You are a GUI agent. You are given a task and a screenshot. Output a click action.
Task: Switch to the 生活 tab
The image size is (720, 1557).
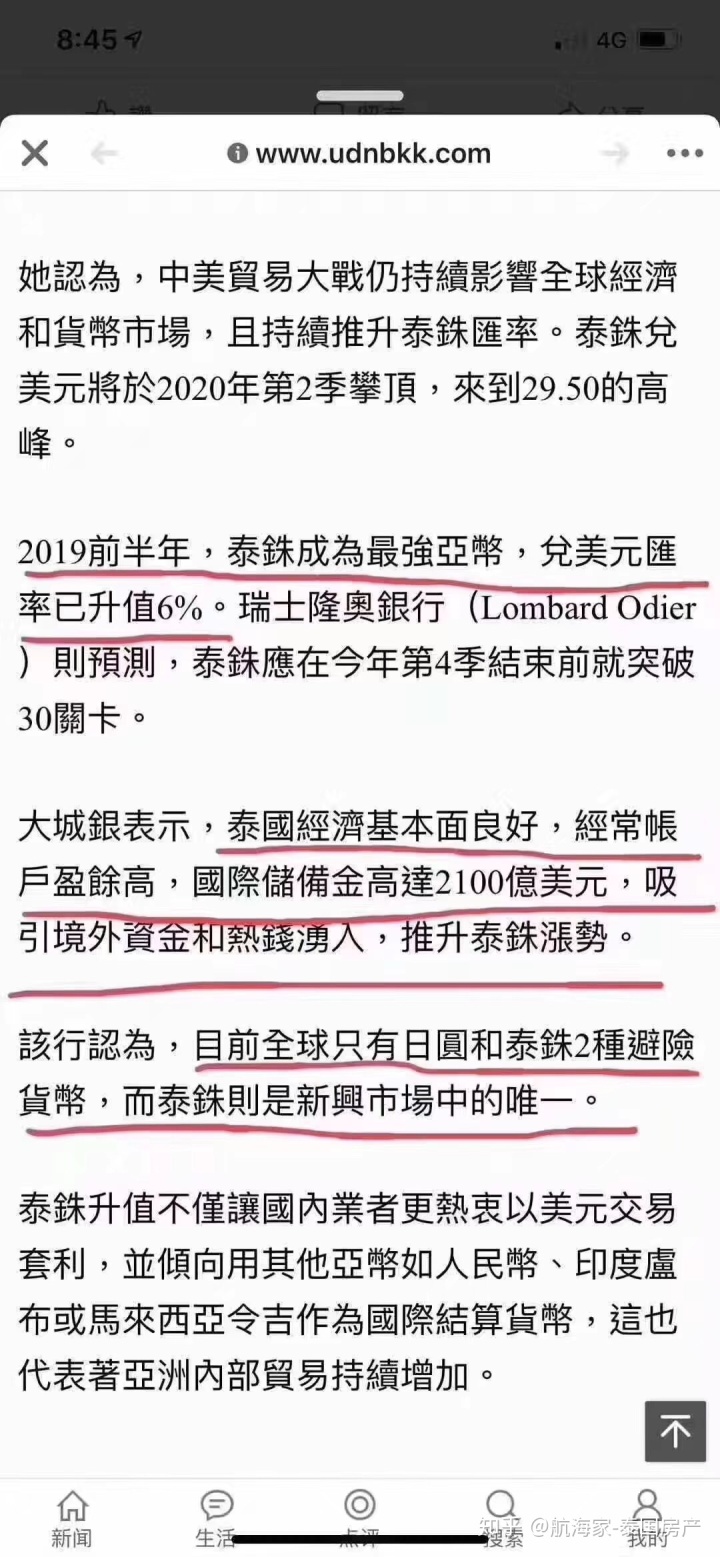click(216, 1519)
